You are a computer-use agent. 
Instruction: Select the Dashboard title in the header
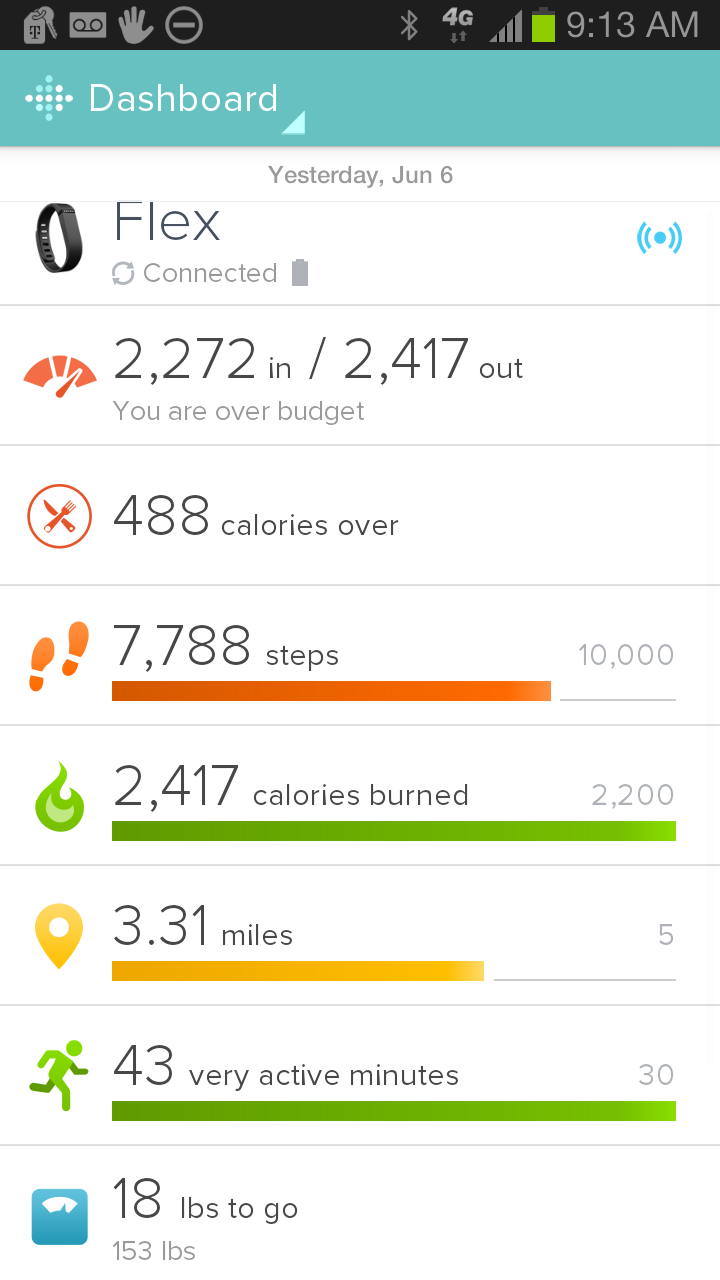click(x=184, y=98)
